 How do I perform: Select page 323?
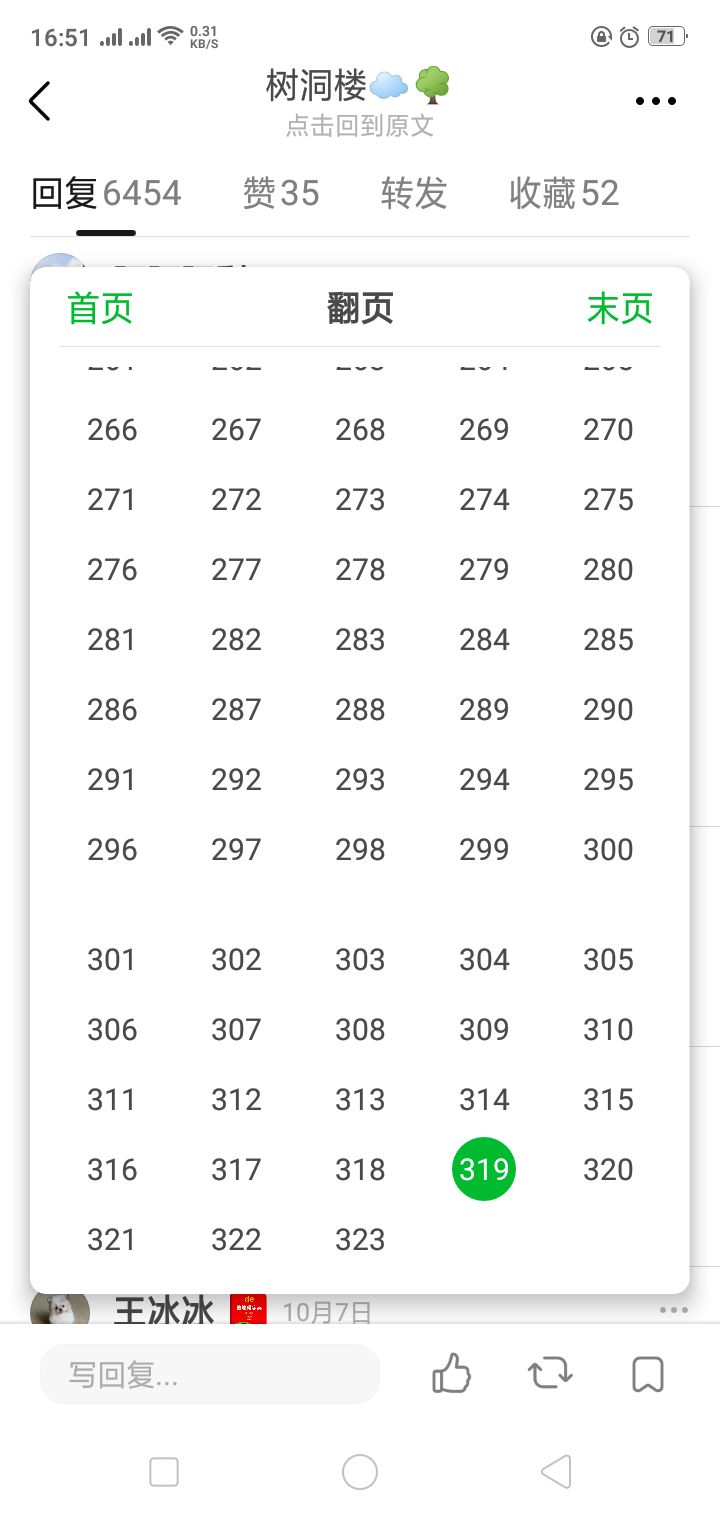click(x=360, y=1240)
